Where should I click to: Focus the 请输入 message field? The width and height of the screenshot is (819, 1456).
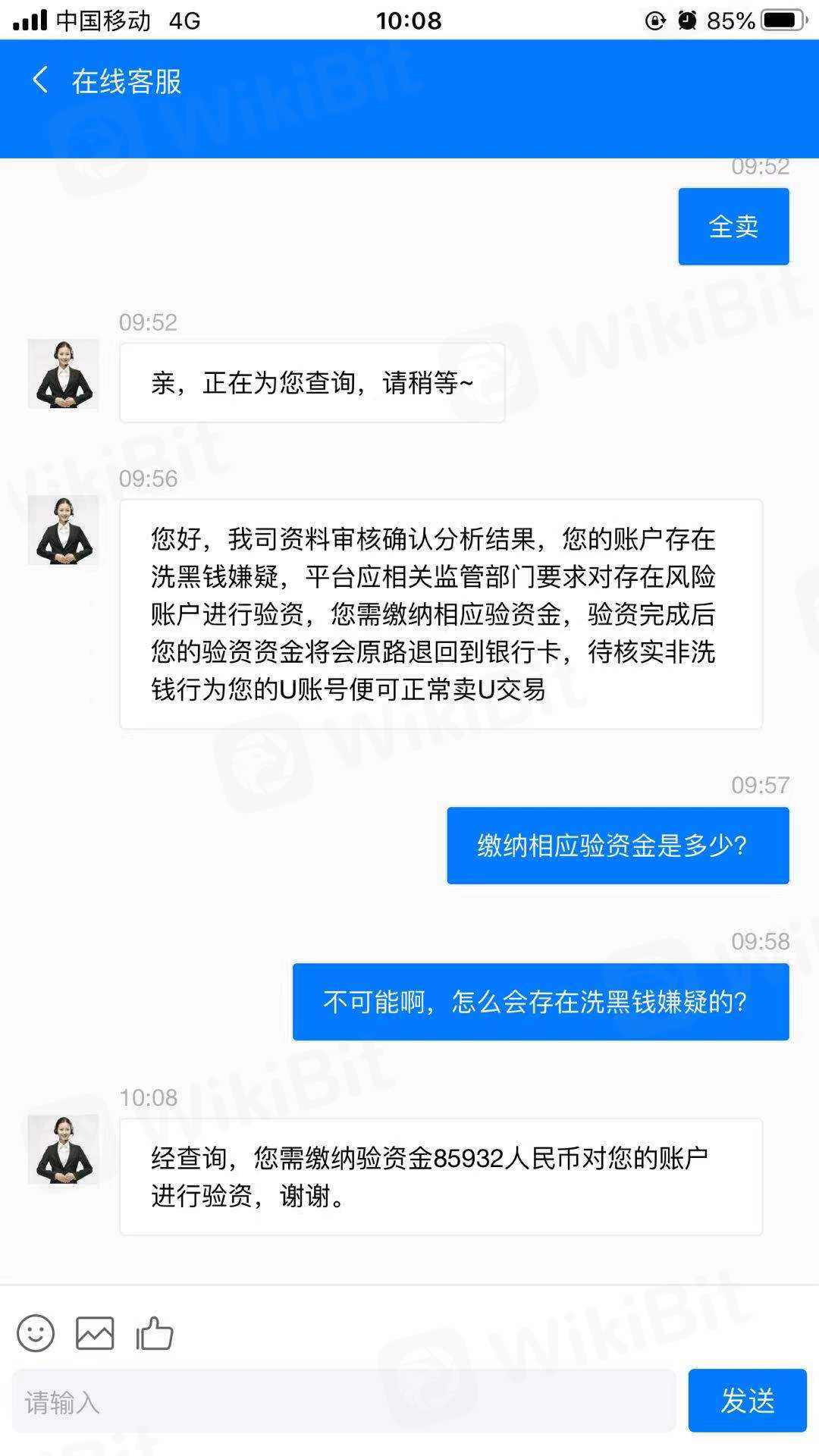pyautogui.click(x=343, y=1401)
